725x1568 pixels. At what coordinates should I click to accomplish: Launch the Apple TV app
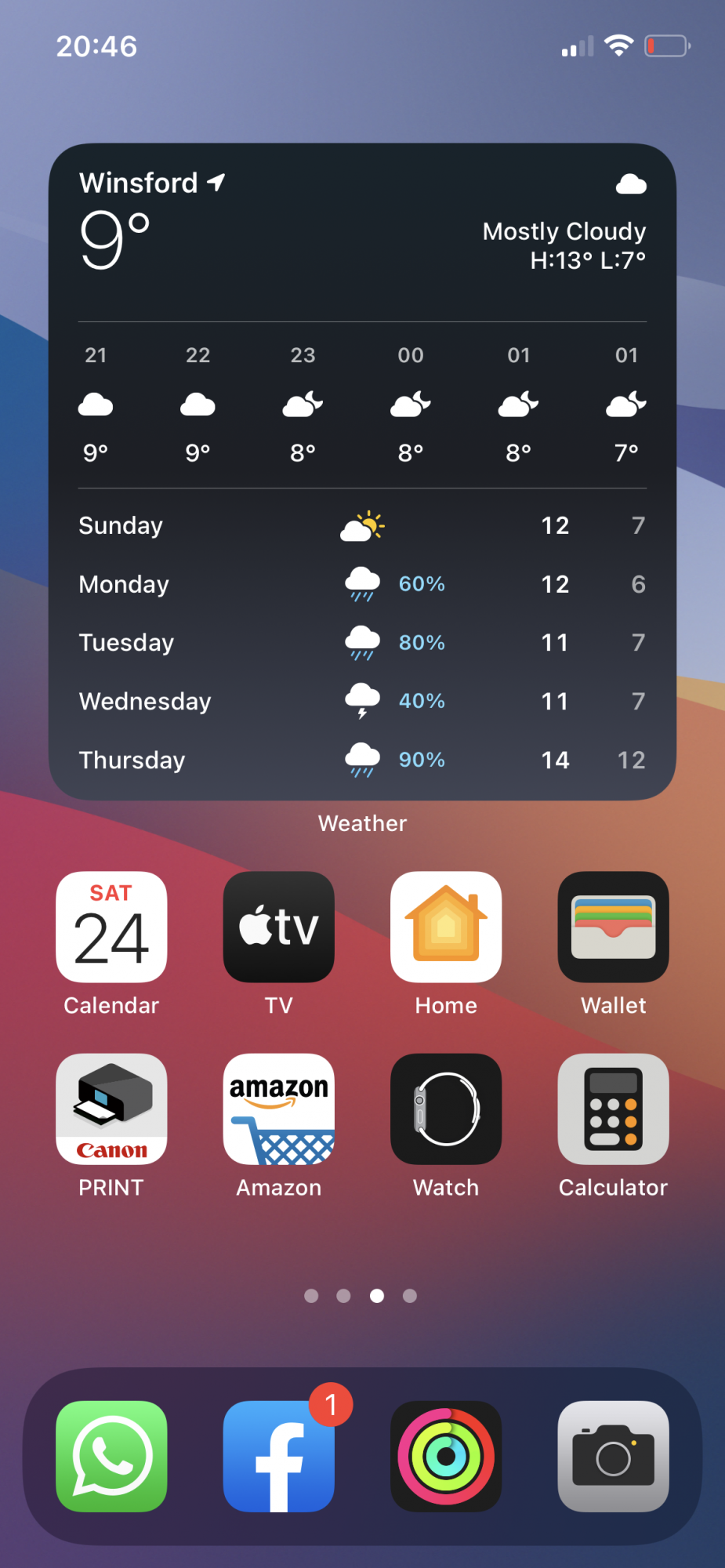coord(279,927)
